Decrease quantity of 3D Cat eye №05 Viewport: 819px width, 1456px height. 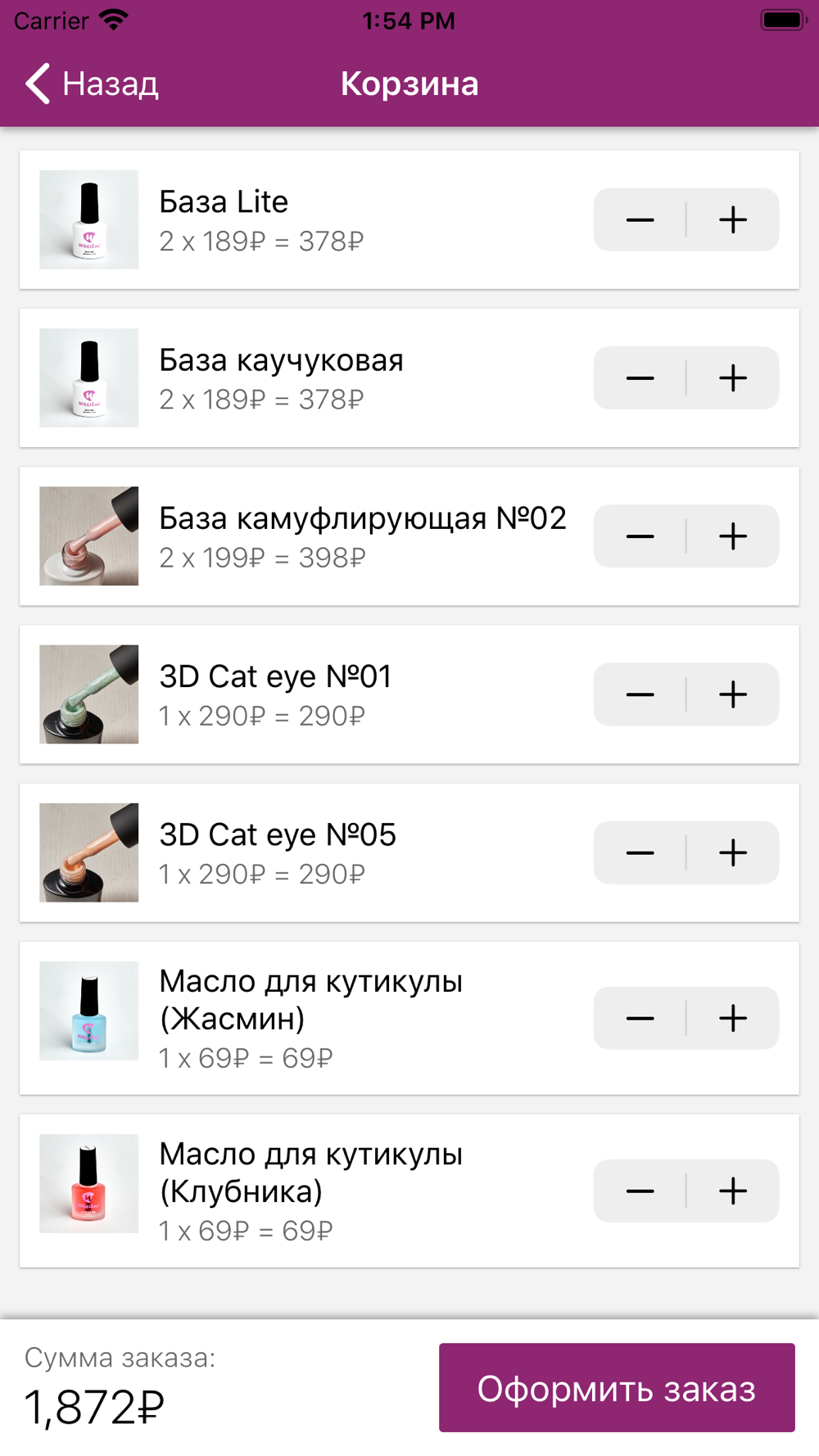pyautogui.click(x=640, y=852)
